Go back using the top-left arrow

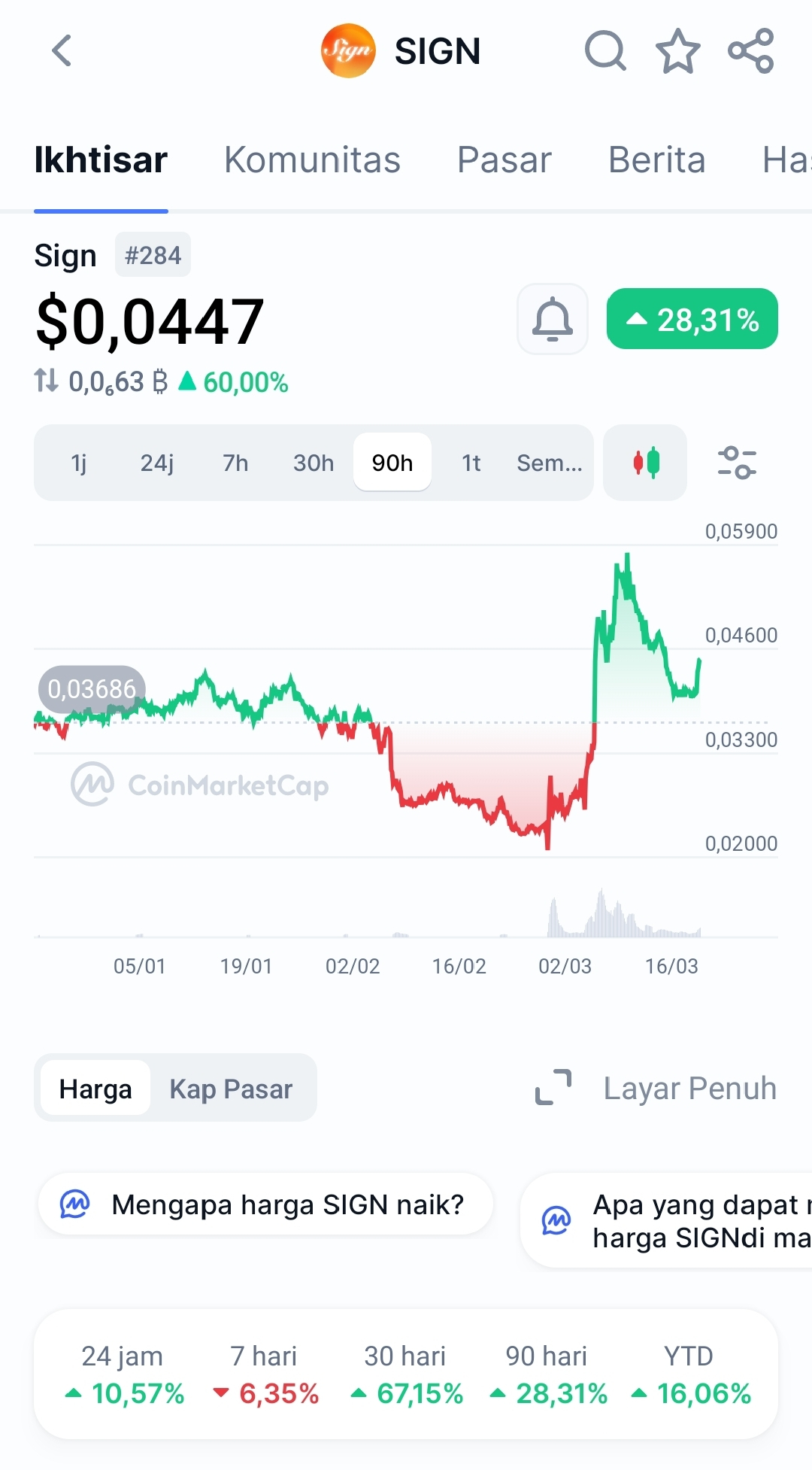[x=62, y=51]
